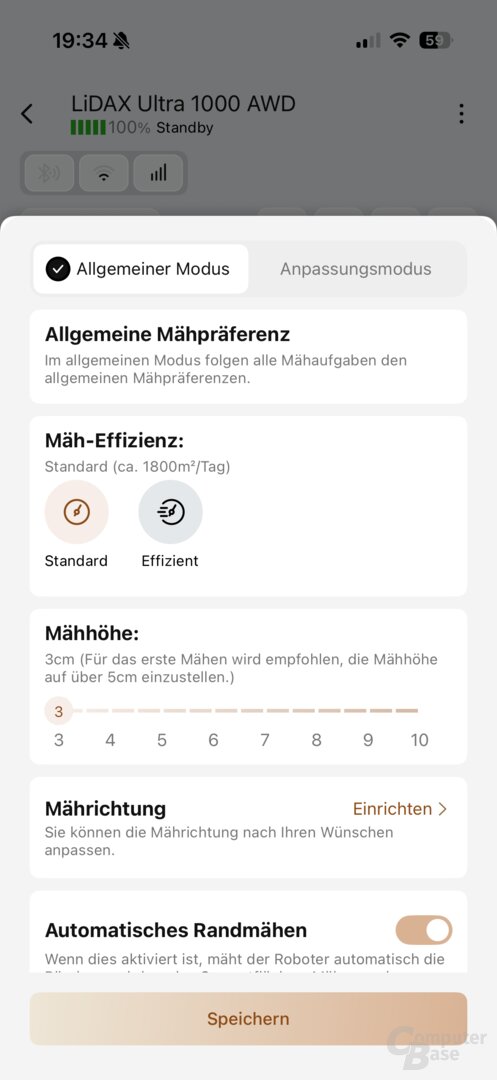Open Mährichtung via Einrichten link

[400, 809]
